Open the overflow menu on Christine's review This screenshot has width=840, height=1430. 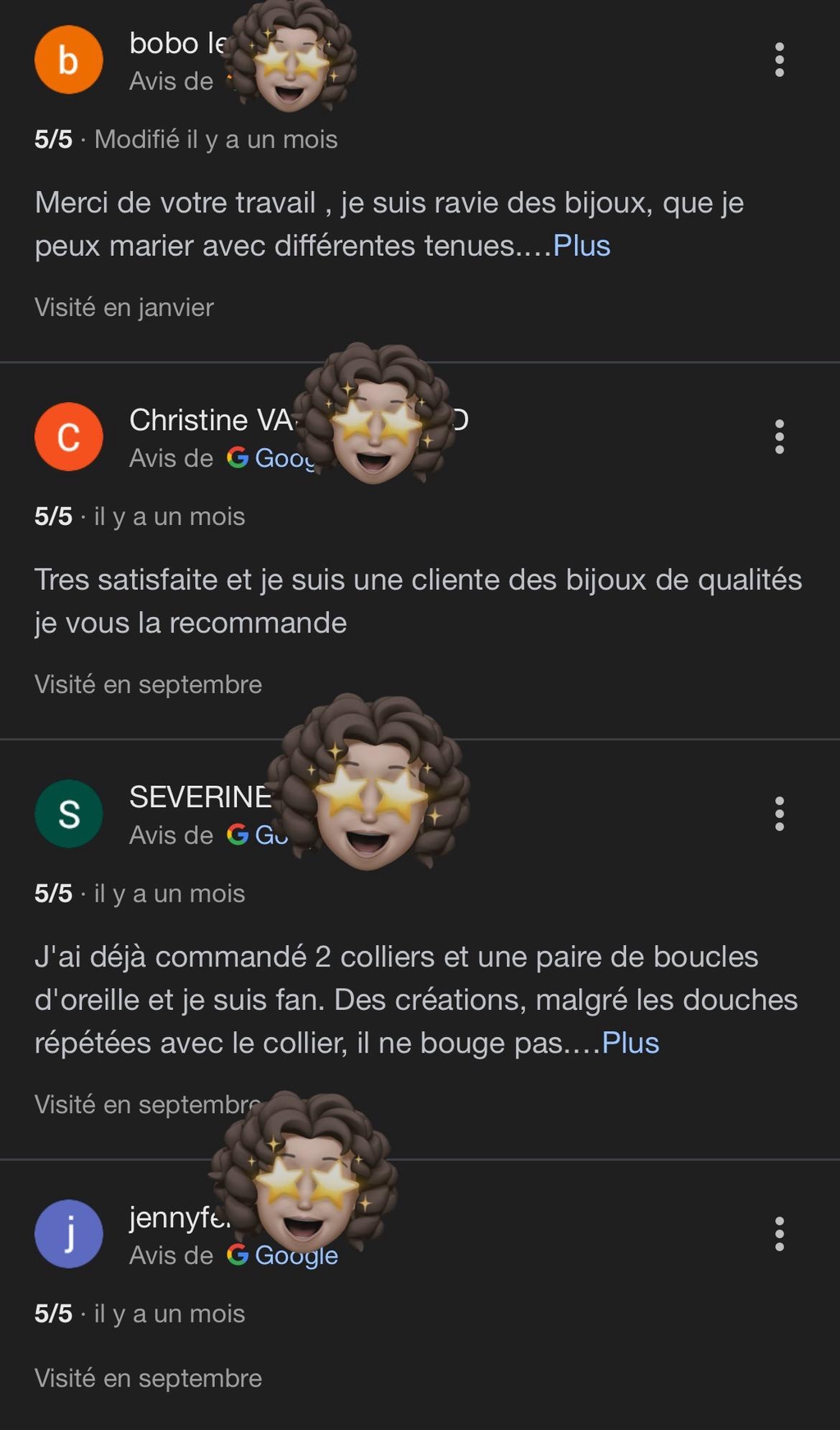coord(779,436)
